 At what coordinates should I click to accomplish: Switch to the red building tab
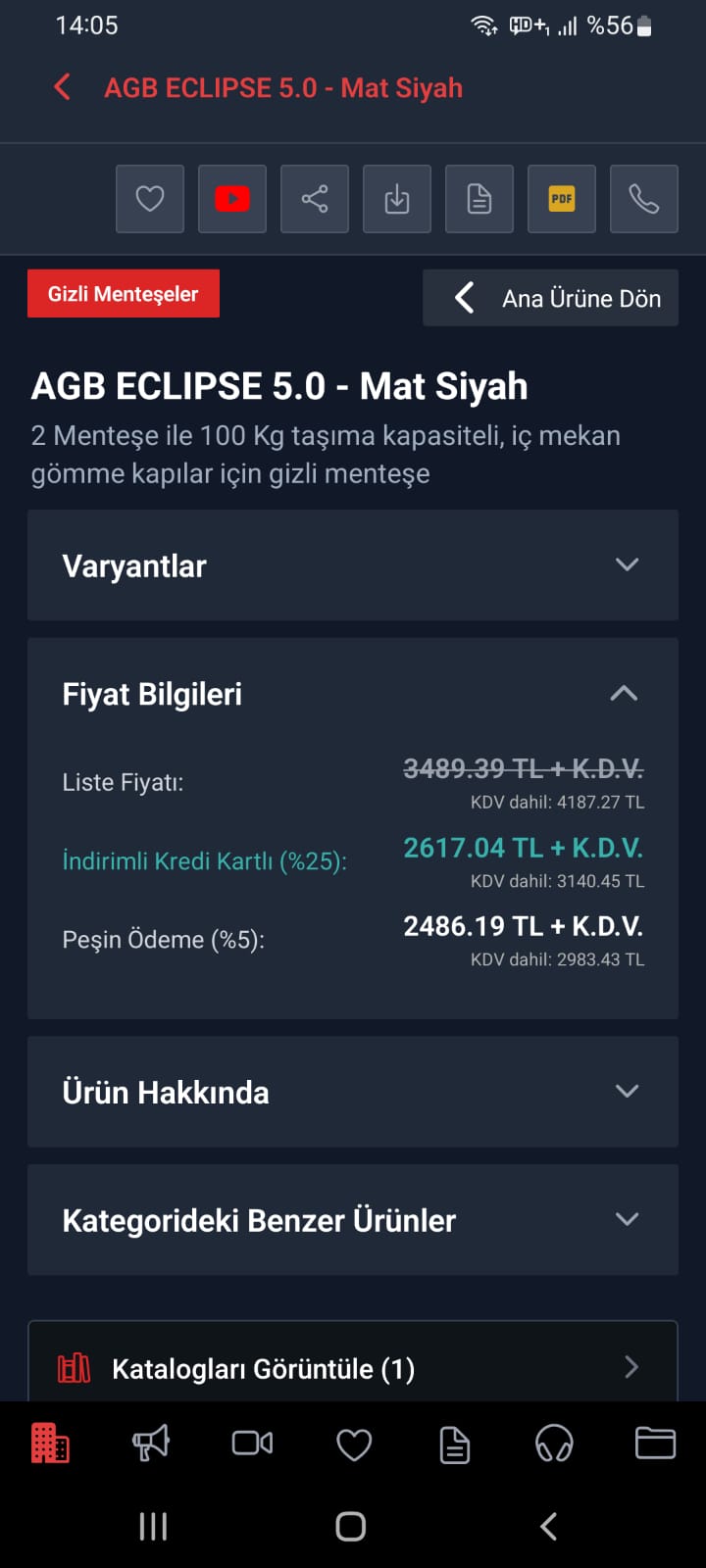tap(50, 1444)
